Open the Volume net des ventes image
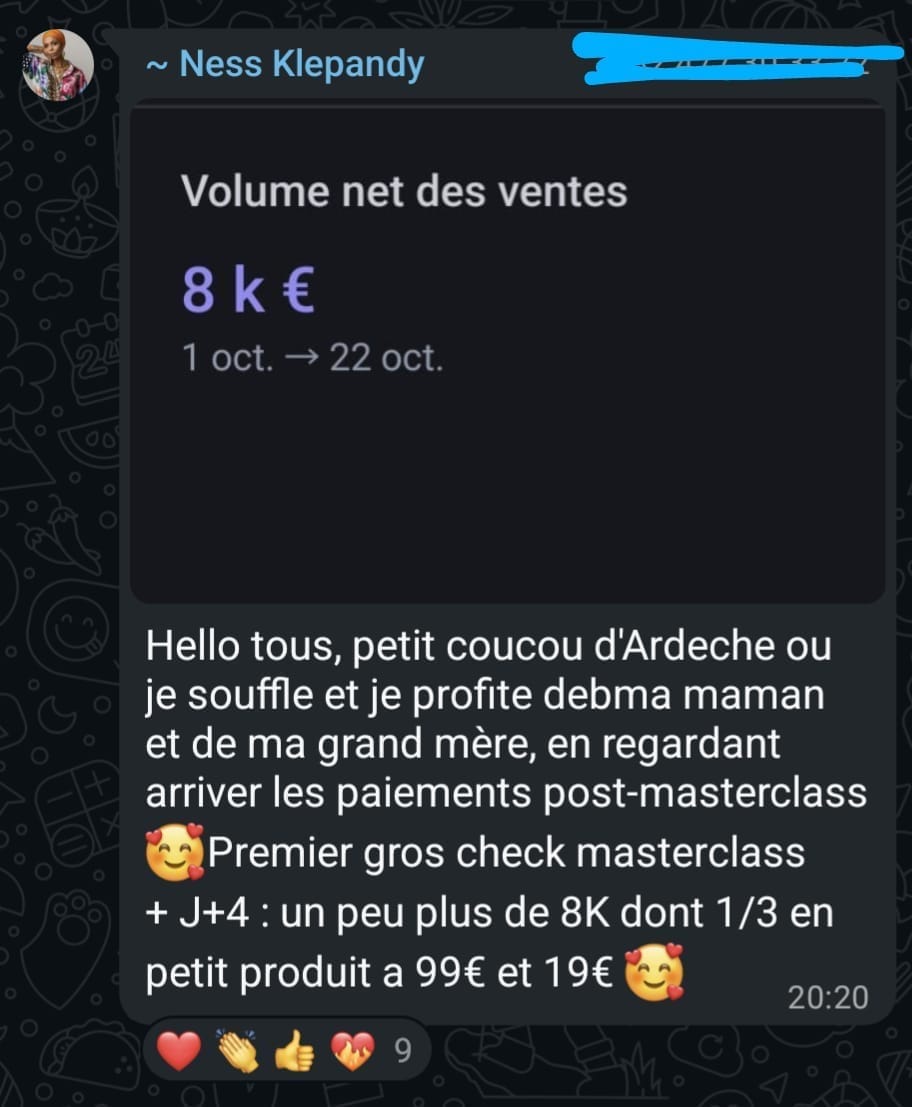This screenshot has width=912, height=1107. pyautogui.click(x=507, y=354)
